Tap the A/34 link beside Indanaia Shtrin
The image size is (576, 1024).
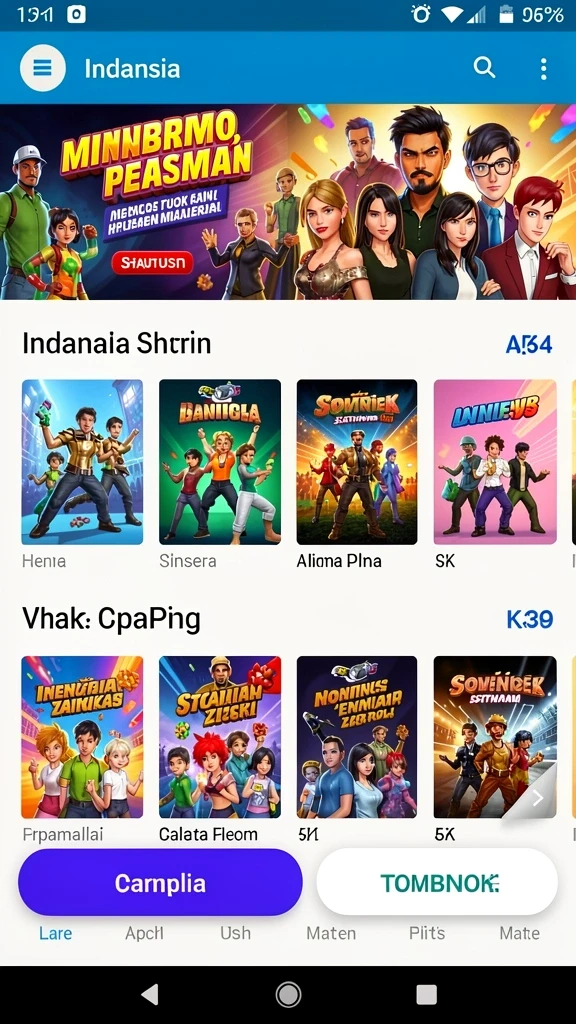(529, 344)
